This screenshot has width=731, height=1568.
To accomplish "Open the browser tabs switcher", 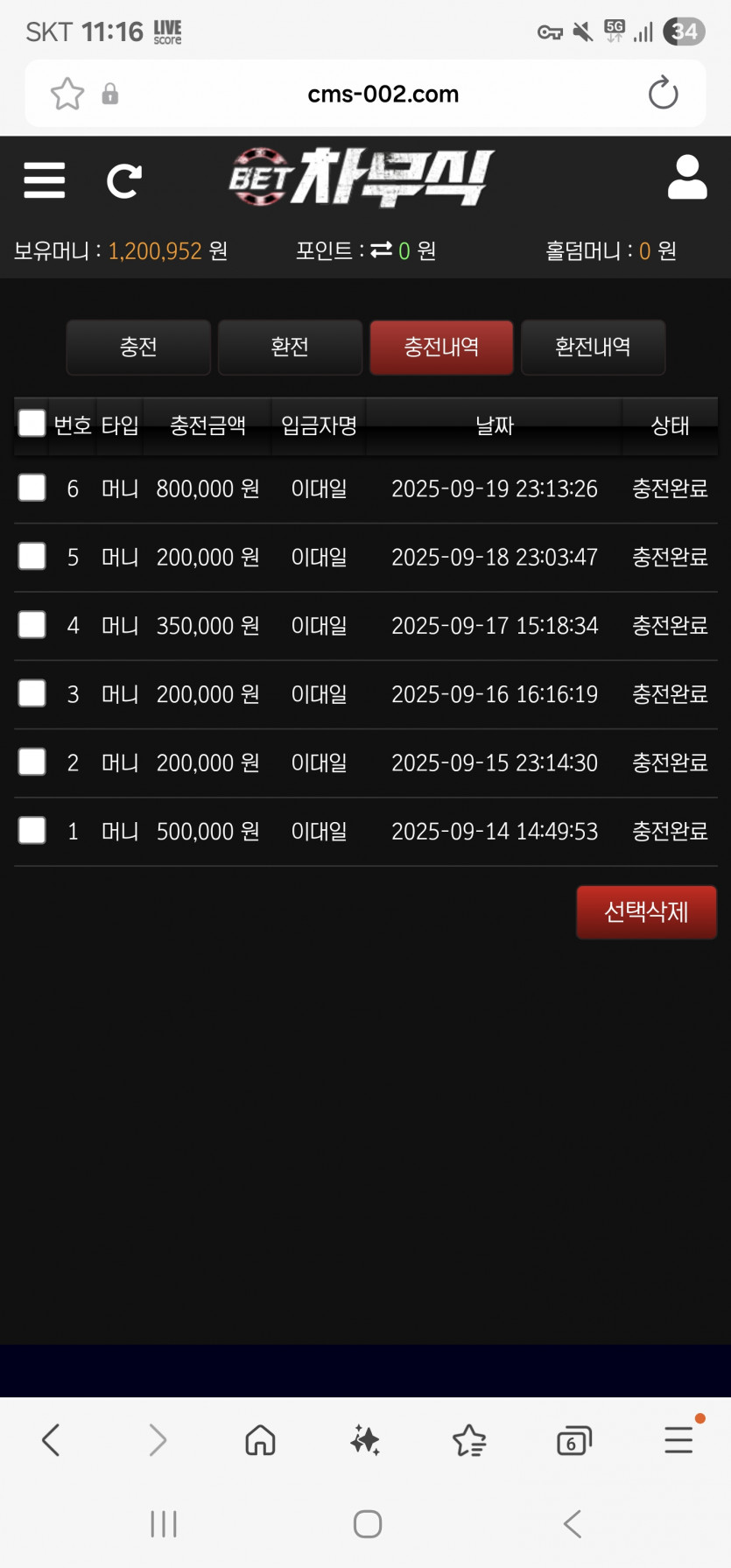I will 573,1440.
